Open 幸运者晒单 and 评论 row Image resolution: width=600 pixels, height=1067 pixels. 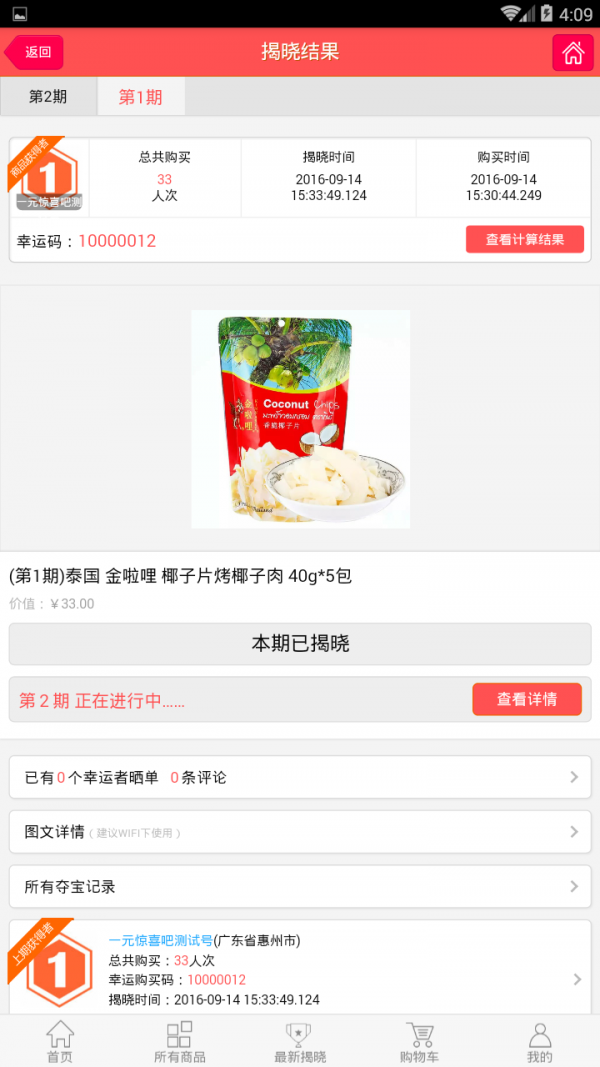point(300,777)
